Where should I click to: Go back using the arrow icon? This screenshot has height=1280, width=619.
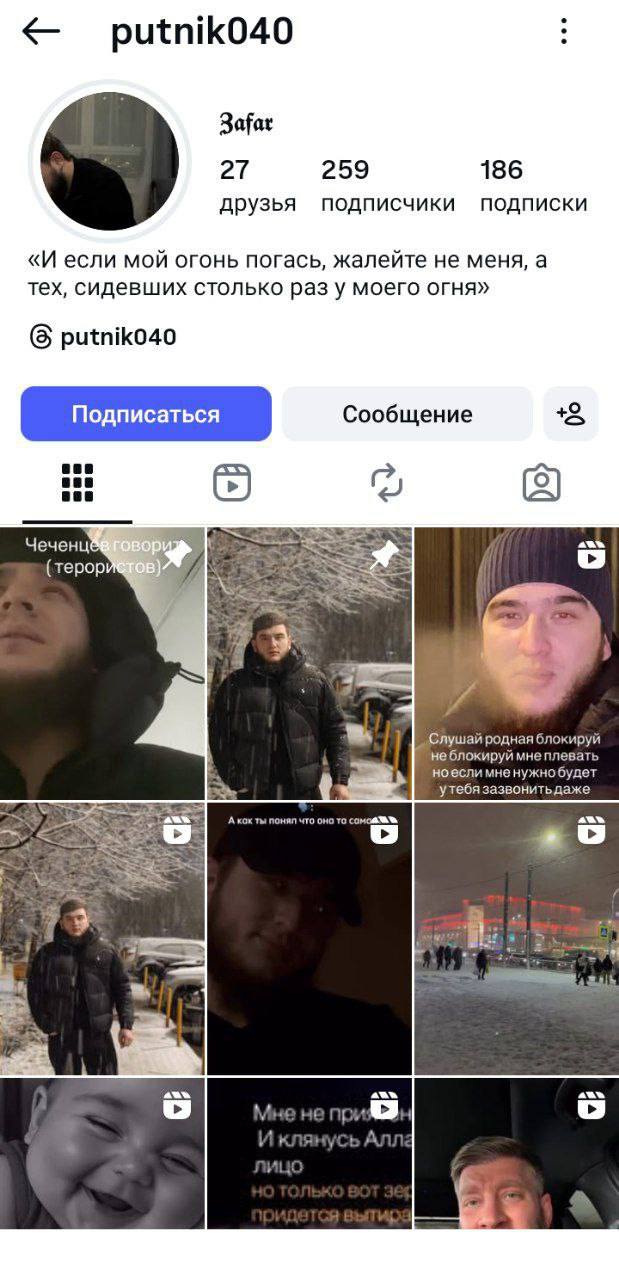[x=41, y=32]
